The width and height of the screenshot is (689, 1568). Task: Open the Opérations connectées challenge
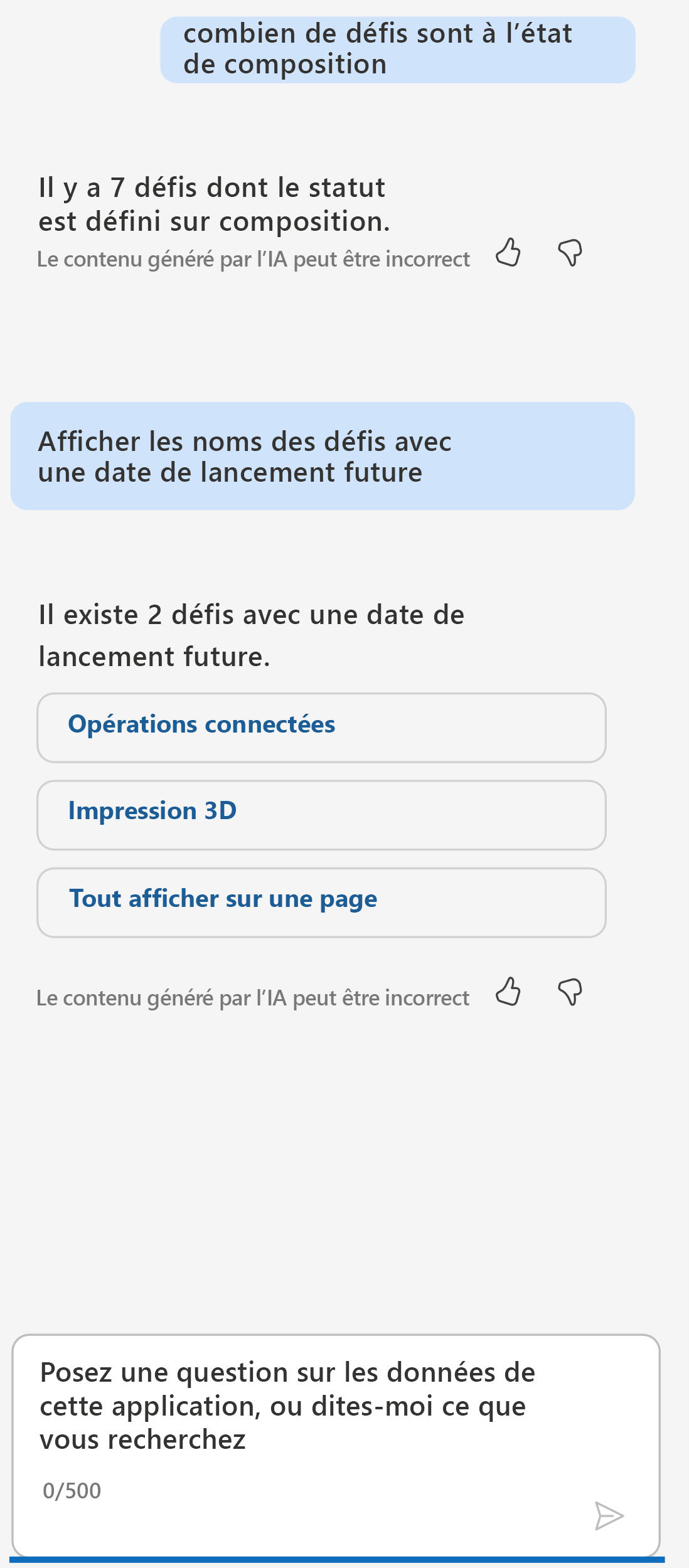(x=321, y=728)
